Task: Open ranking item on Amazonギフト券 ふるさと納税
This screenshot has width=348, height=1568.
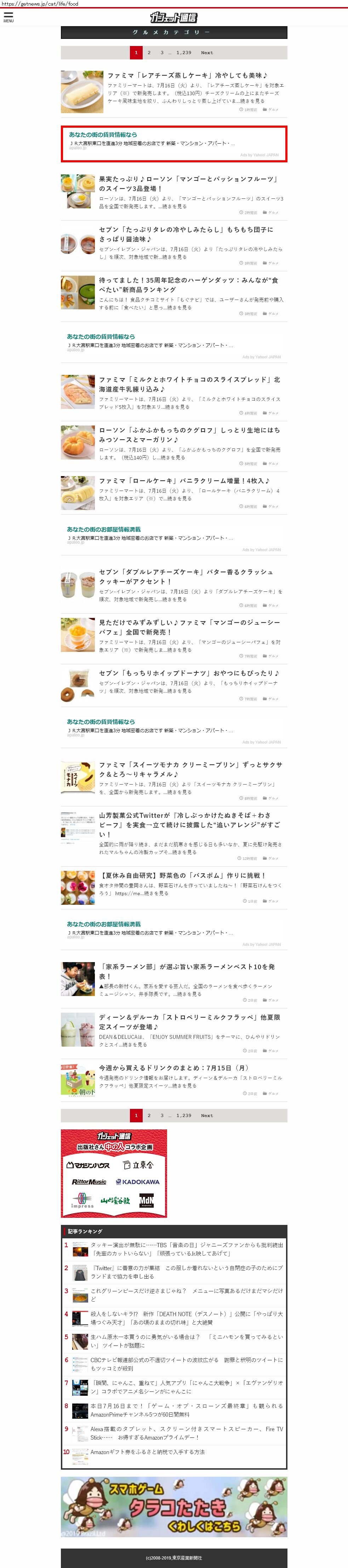Action: click(148, 1452)
